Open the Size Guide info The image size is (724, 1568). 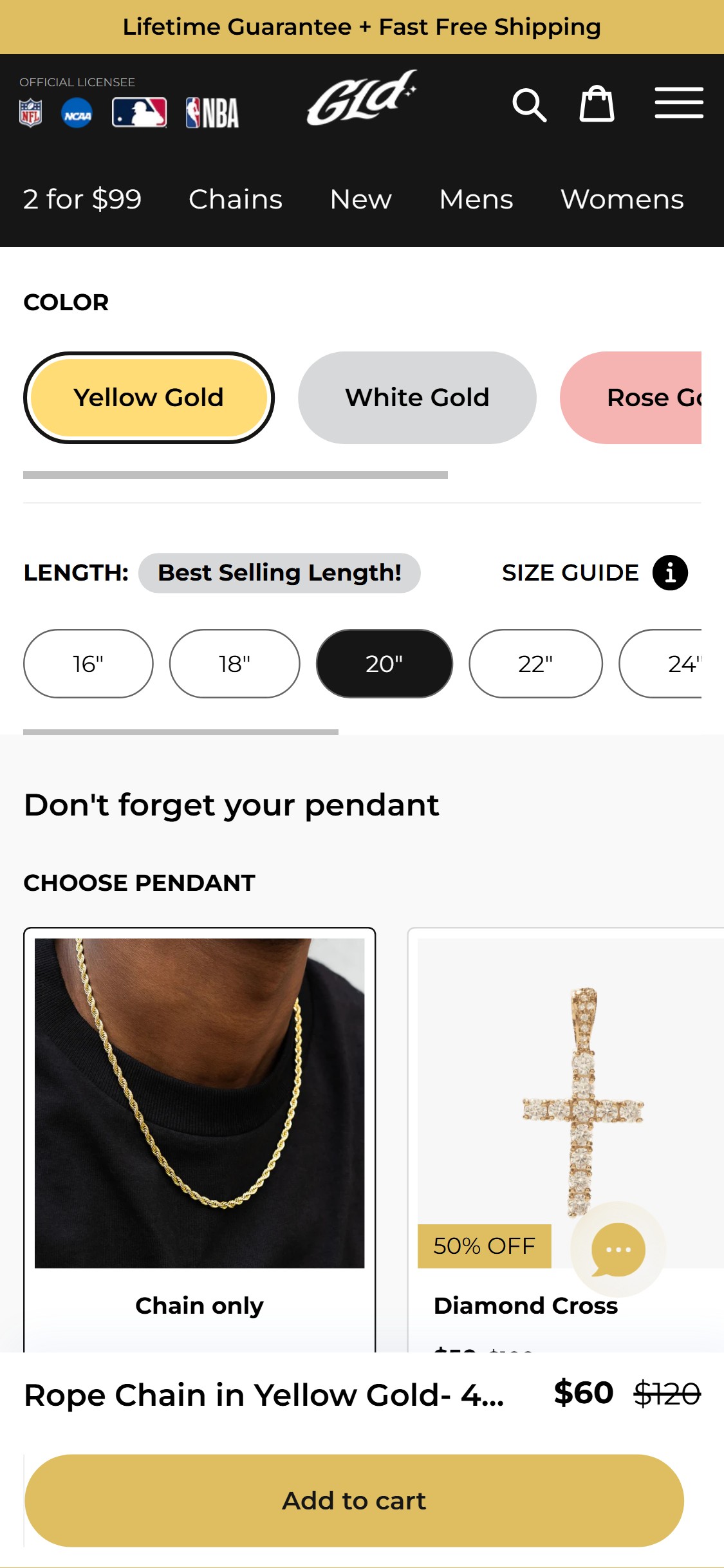pyautogui.click(x=595, y=572)
